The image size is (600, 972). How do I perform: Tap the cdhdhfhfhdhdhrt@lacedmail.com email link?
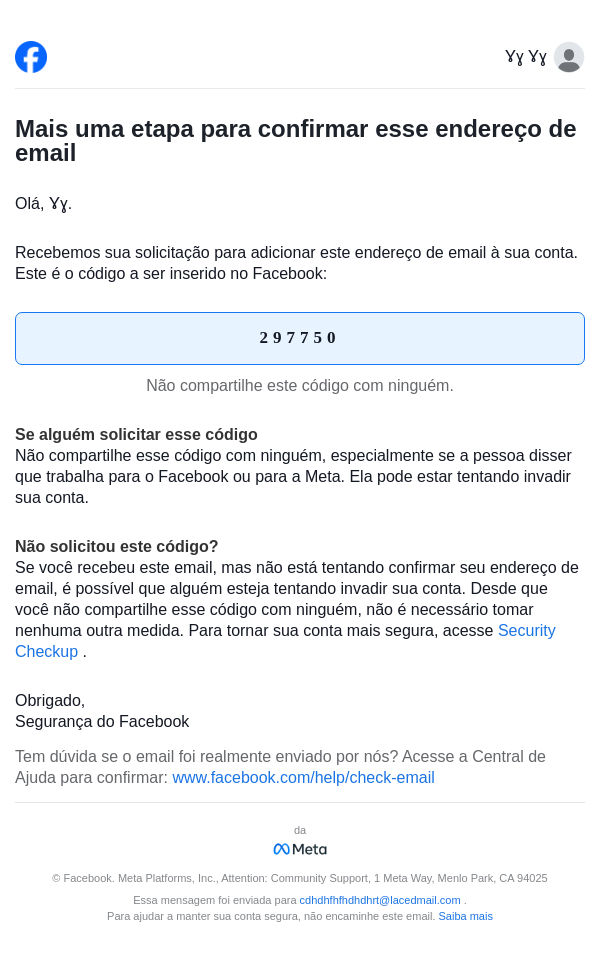(x=380, y=900)
